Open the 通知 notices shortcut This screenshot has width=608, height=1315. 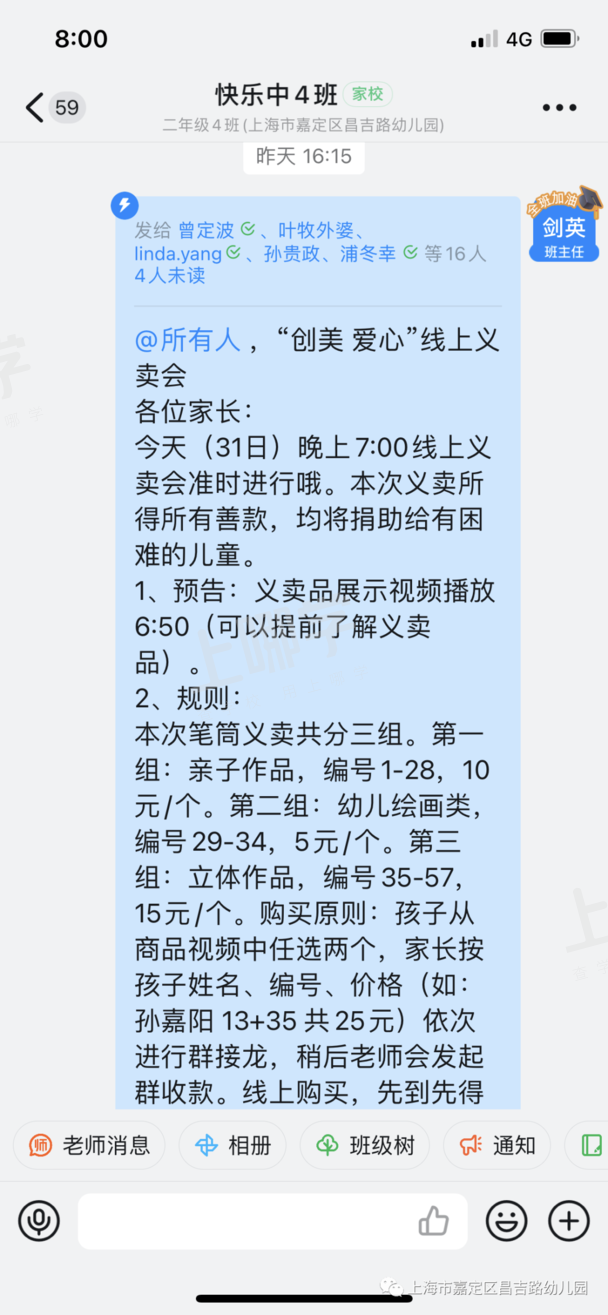(498, 1145)
